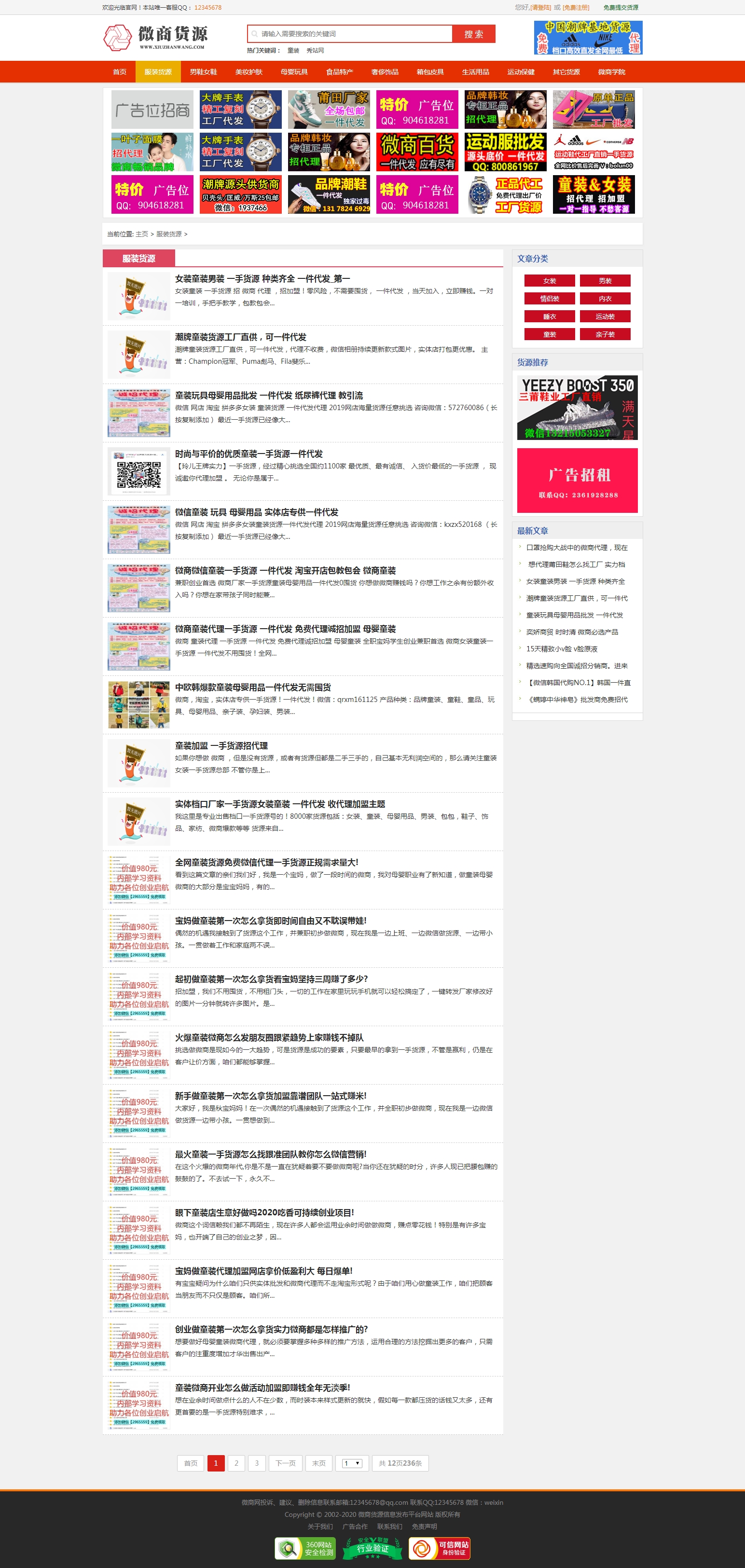Open the 美妆护肤 navigation item
The height and width of the screenshot is (1568, 745).
click(x=249, y=72)
